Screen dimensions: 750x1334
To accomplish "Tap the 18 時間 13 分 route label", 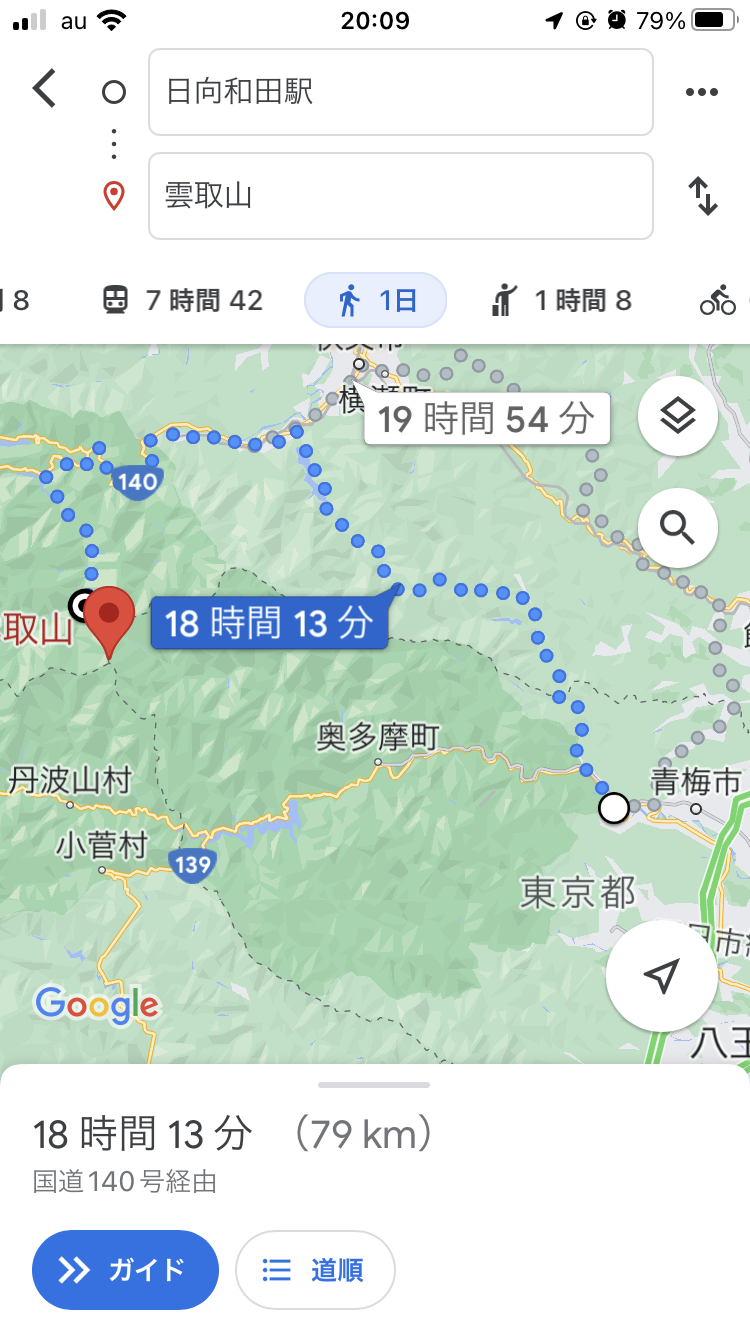I will point(268,624).
